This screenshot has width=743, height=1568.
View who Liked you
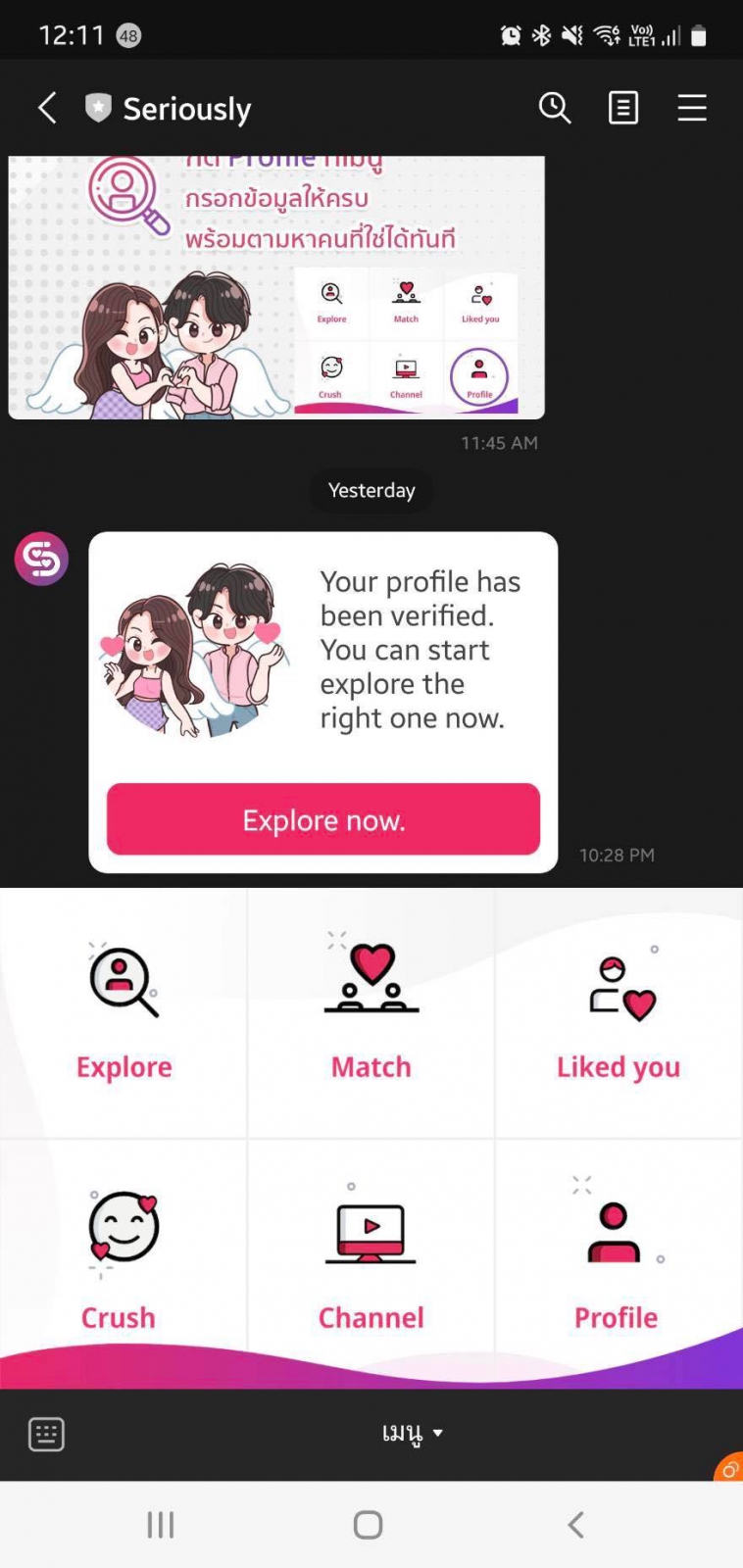click(619, 1013)
